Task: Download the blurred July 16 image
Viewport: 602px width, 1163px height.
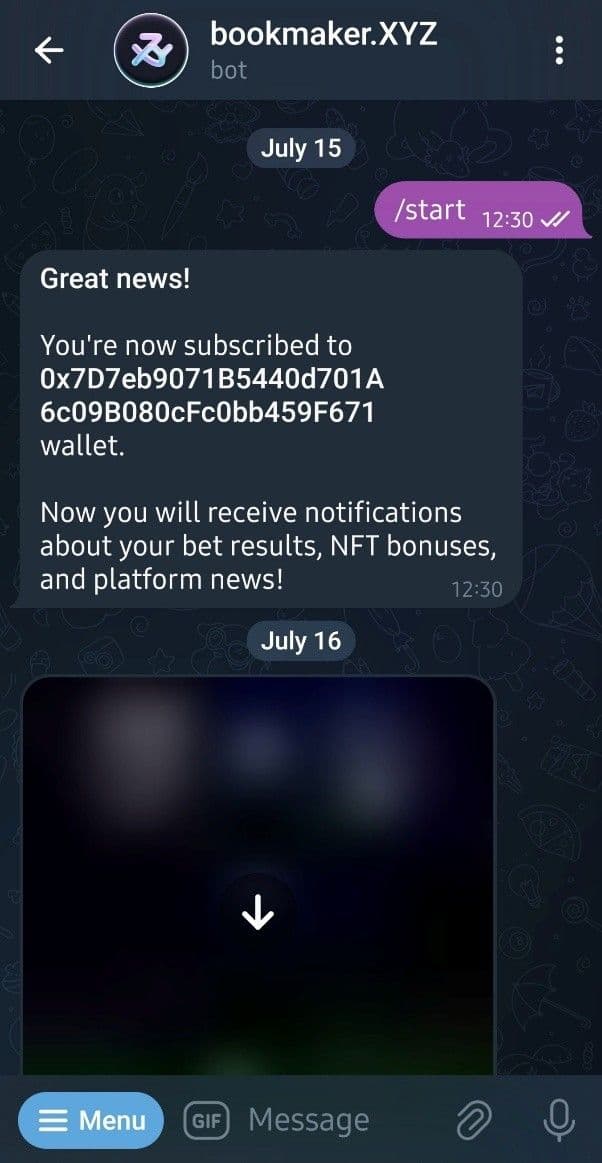Action: (x=258, y=911)
